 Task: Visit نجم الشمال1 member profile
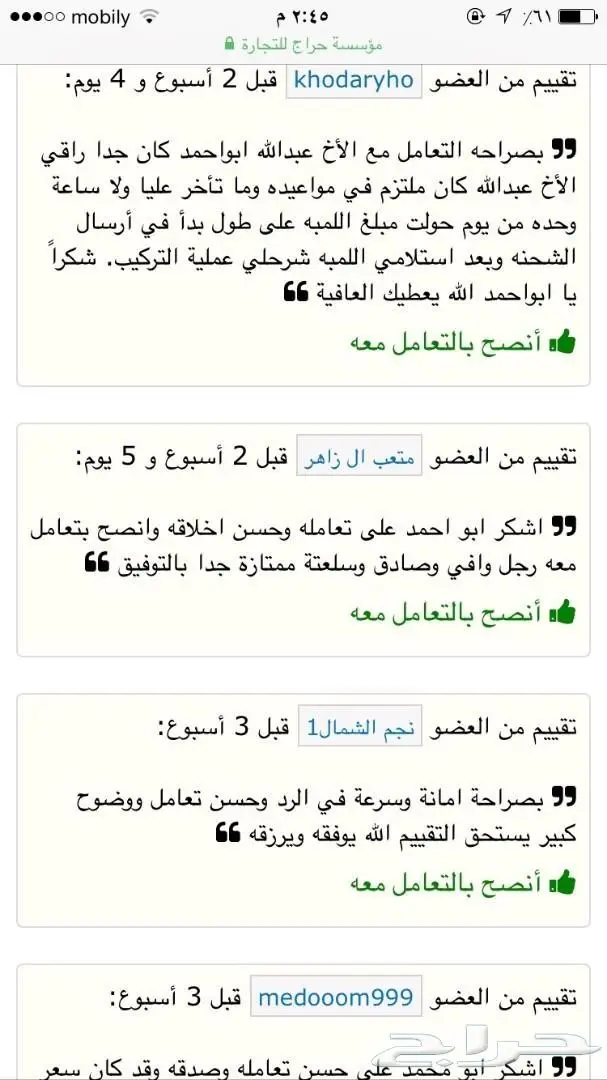[x=359, y=729]
